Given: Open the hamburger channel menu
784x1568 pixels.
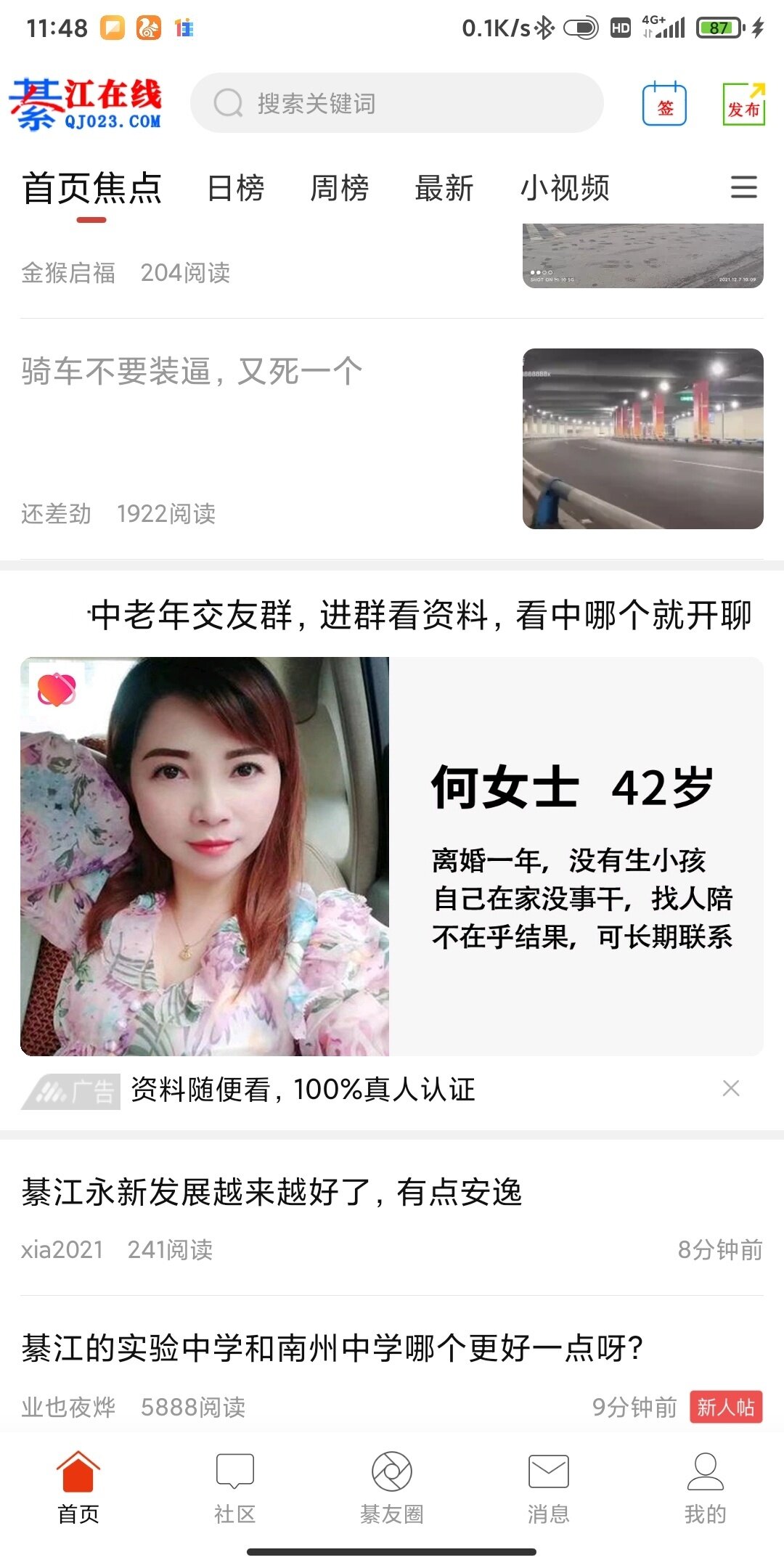Looking at the screenshot, I should (743, 187).
